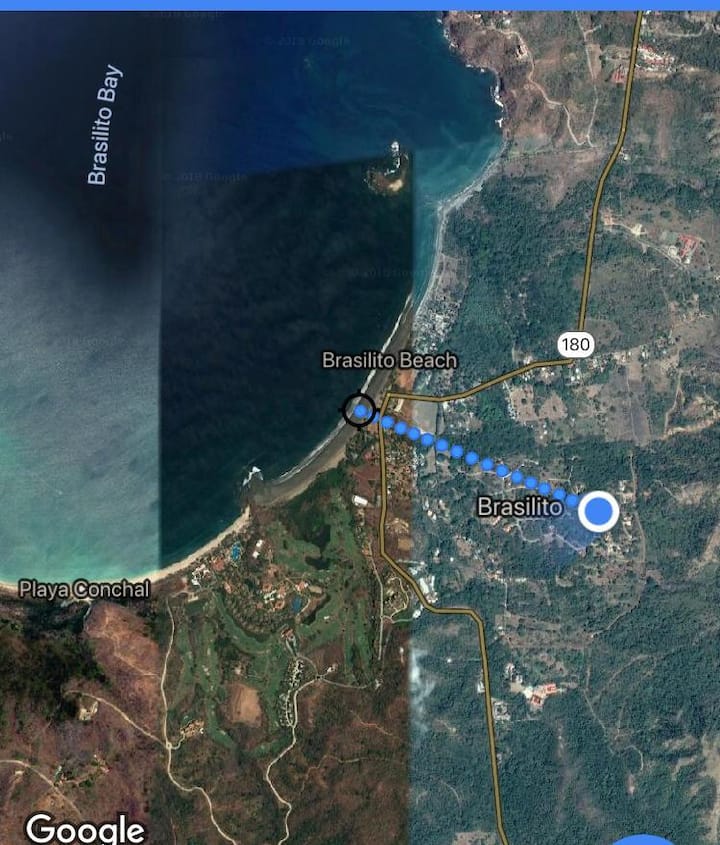Screen dimensions: 720x845
Task: Tap the blue current location dot
Action: point(599,511)
